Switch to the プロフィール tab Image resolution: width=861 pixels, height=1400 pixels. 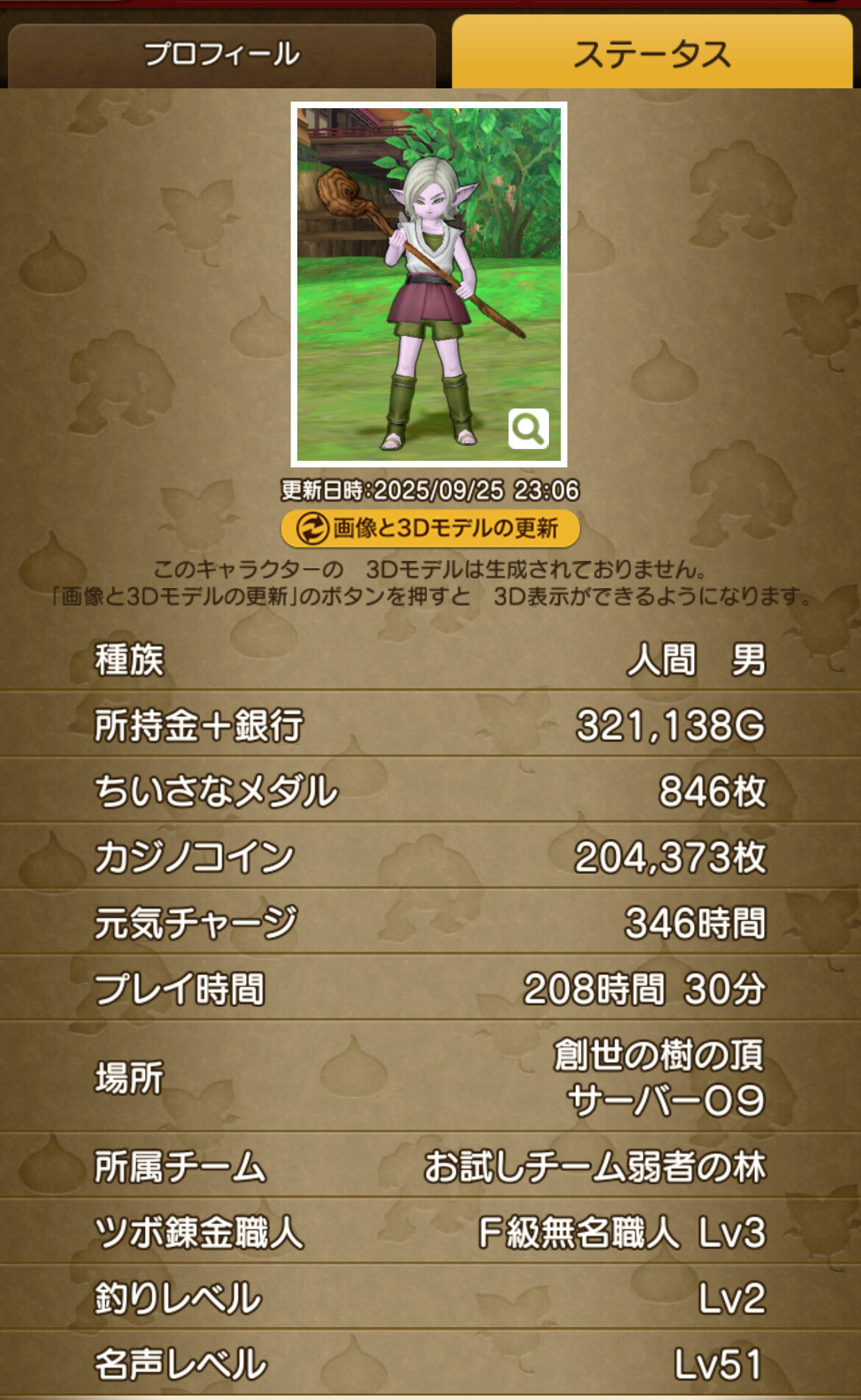[221, 54]
